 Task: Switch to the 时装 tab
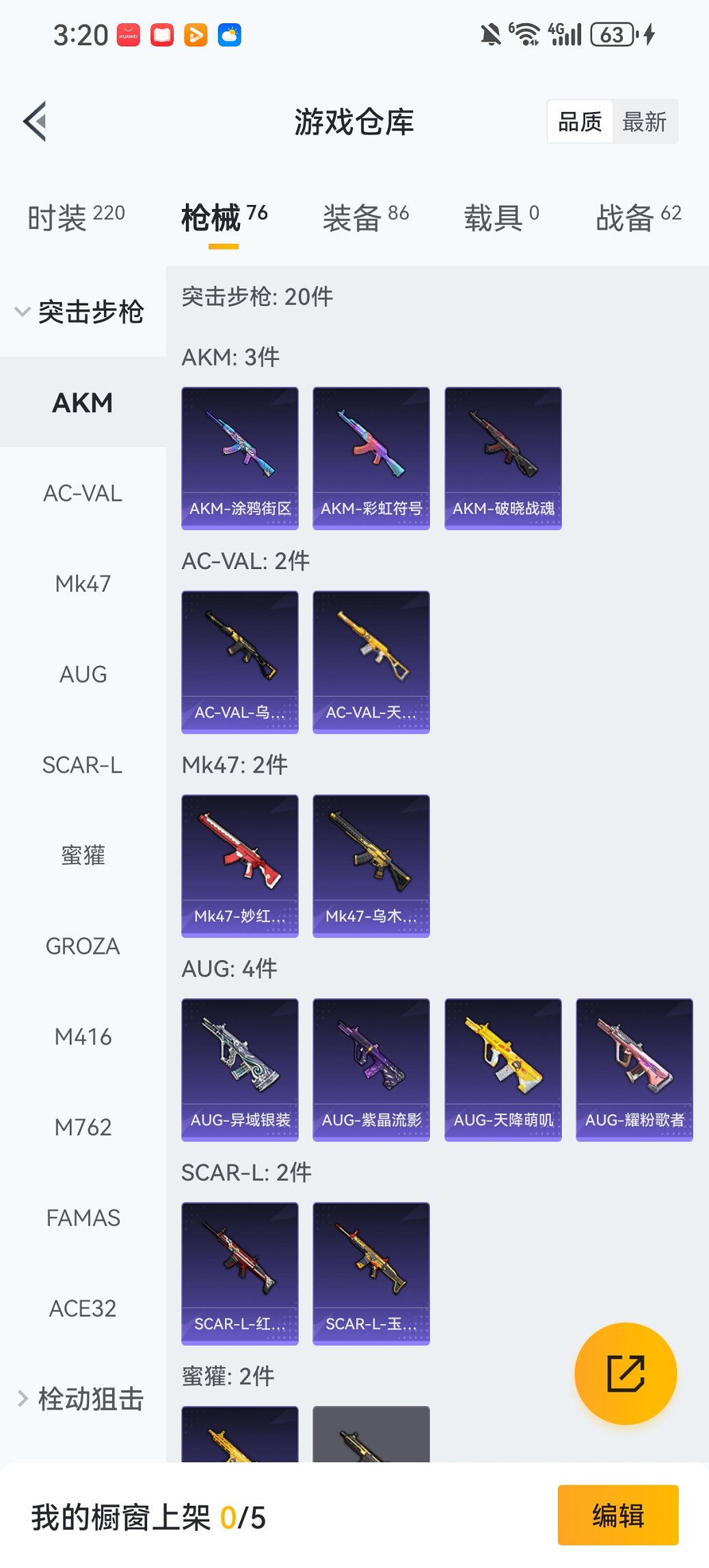point(75,218)
